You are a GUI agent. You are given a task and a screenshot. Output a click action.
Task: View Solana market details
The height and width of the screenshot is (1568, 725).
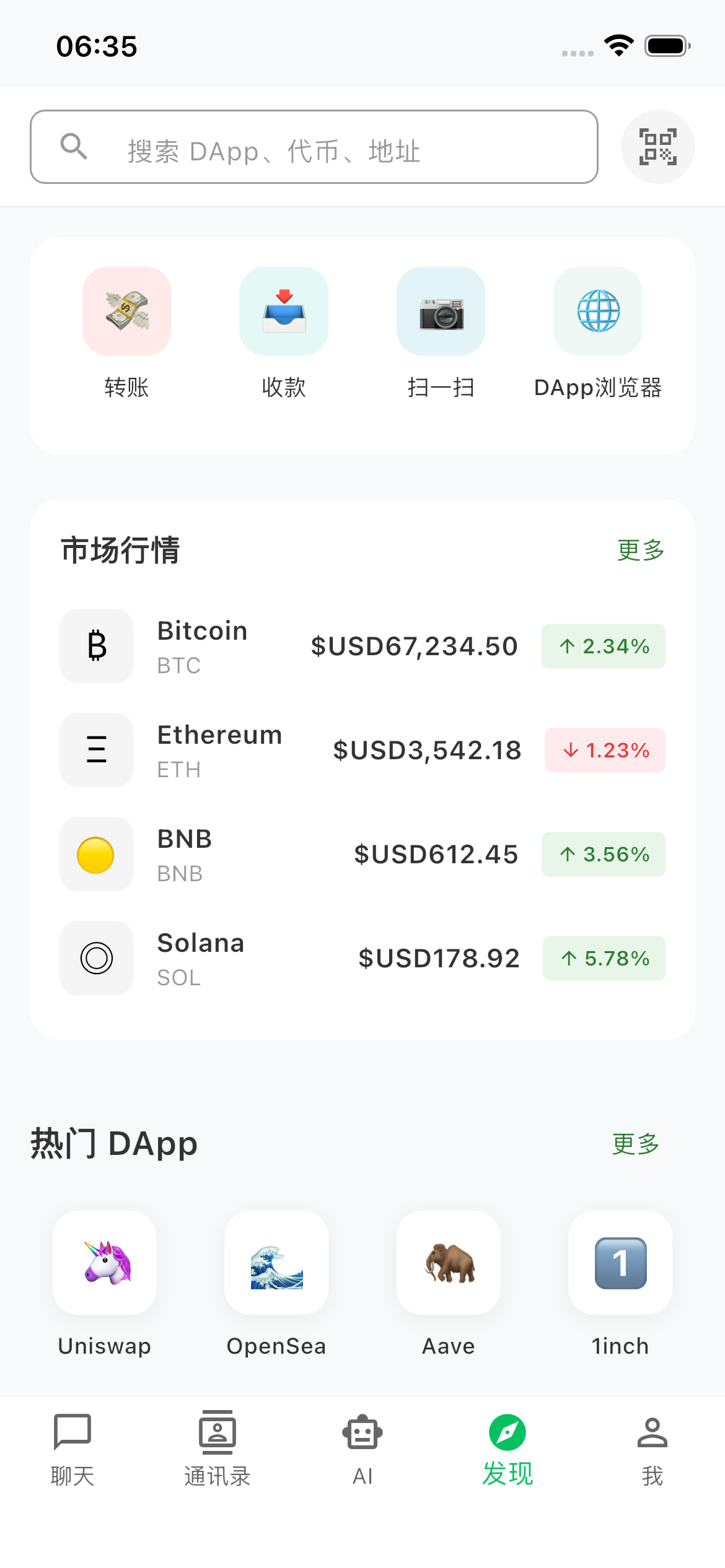[362, 959]
